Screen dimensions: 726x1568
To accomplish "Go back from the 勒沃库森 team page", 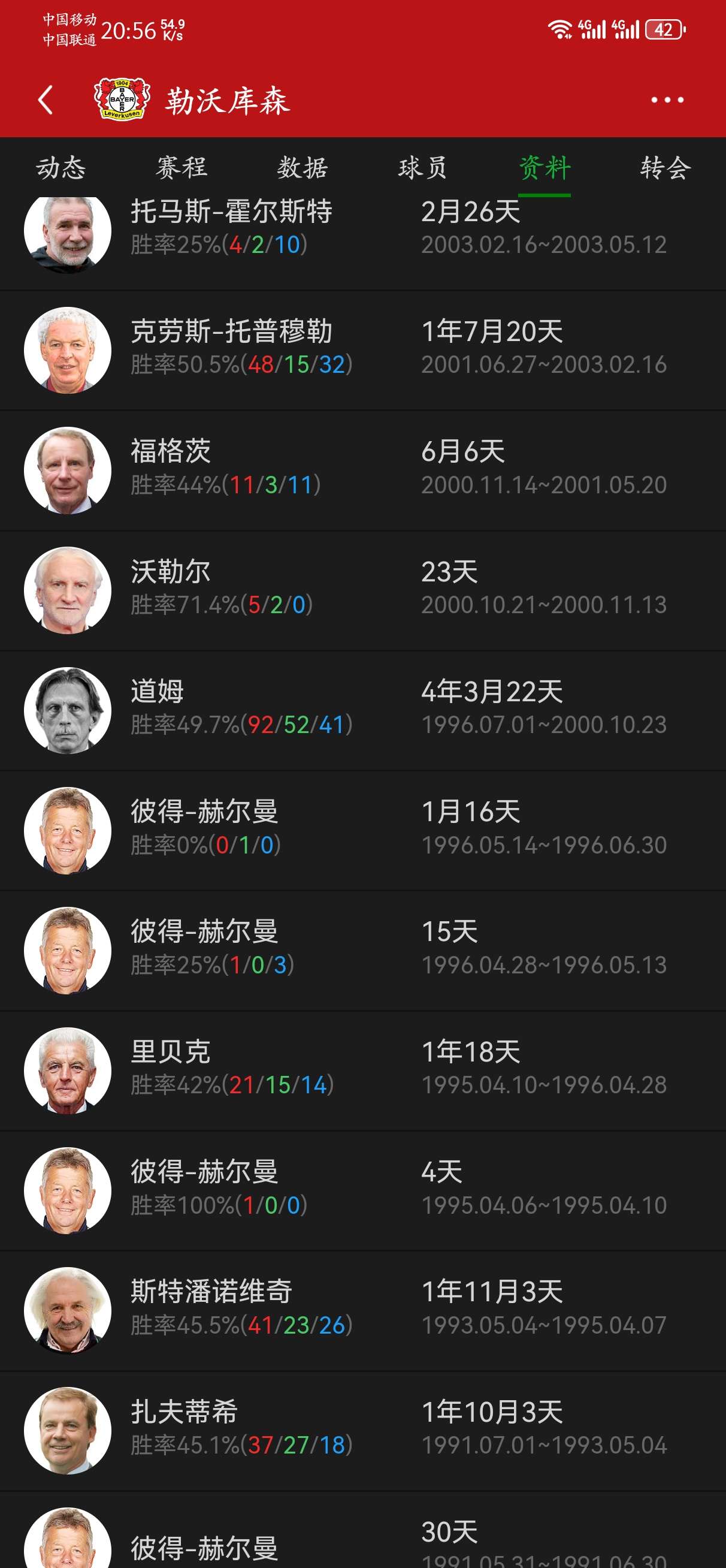I will (x=46, y=100).
